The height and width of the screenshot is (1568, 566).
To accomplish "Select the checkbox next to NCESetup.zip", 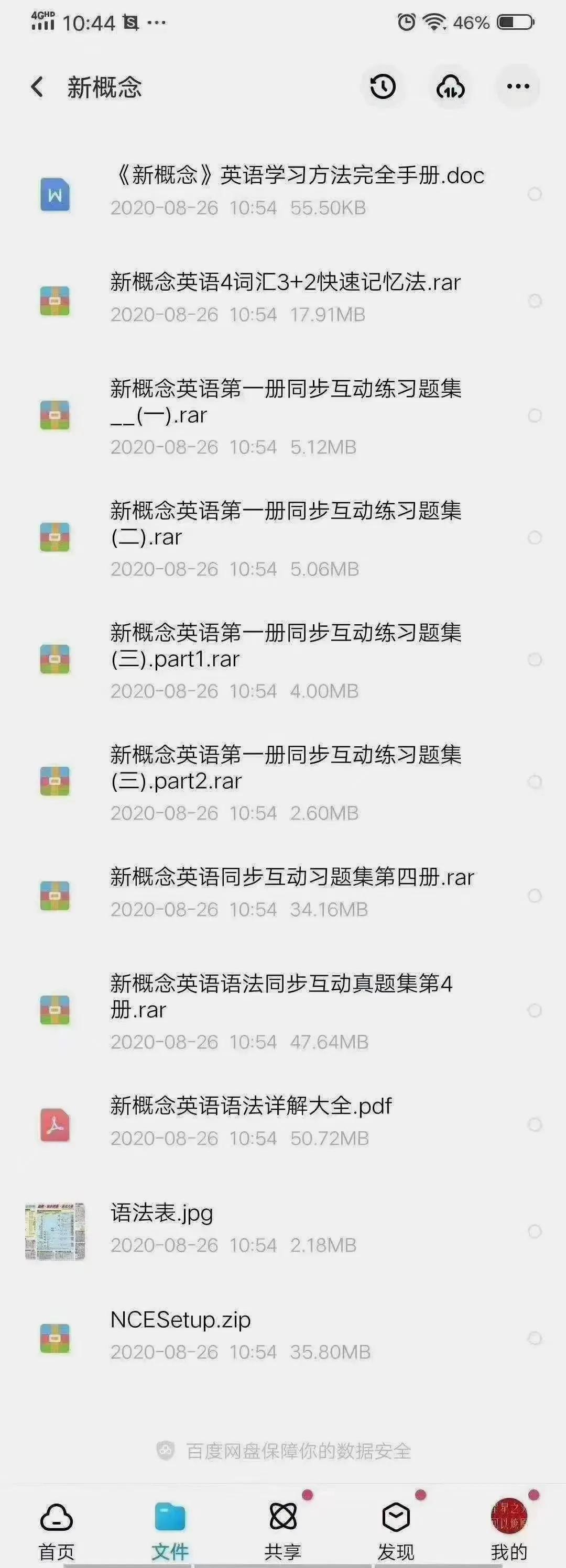I will tap(536, 1336).
